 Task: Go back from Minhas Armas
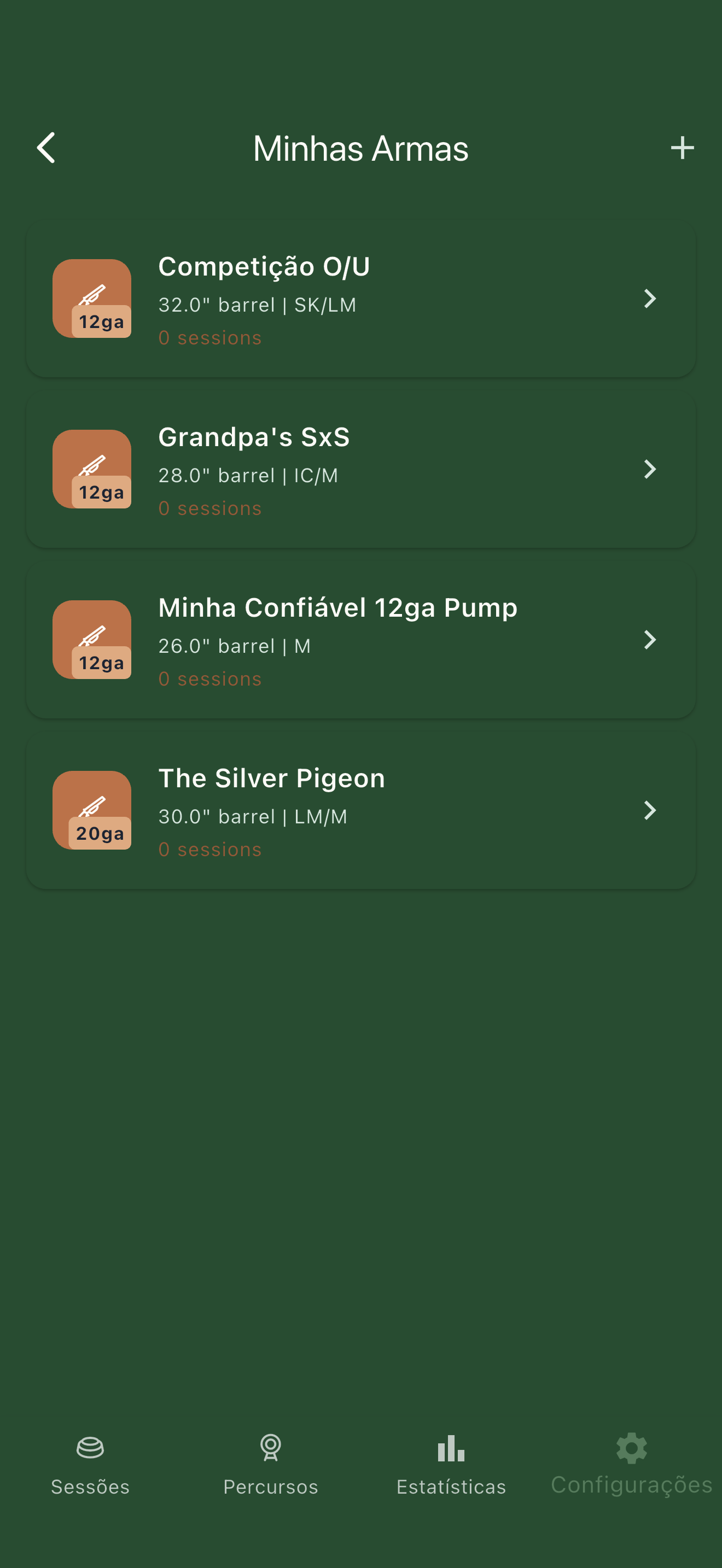[46, 148]
